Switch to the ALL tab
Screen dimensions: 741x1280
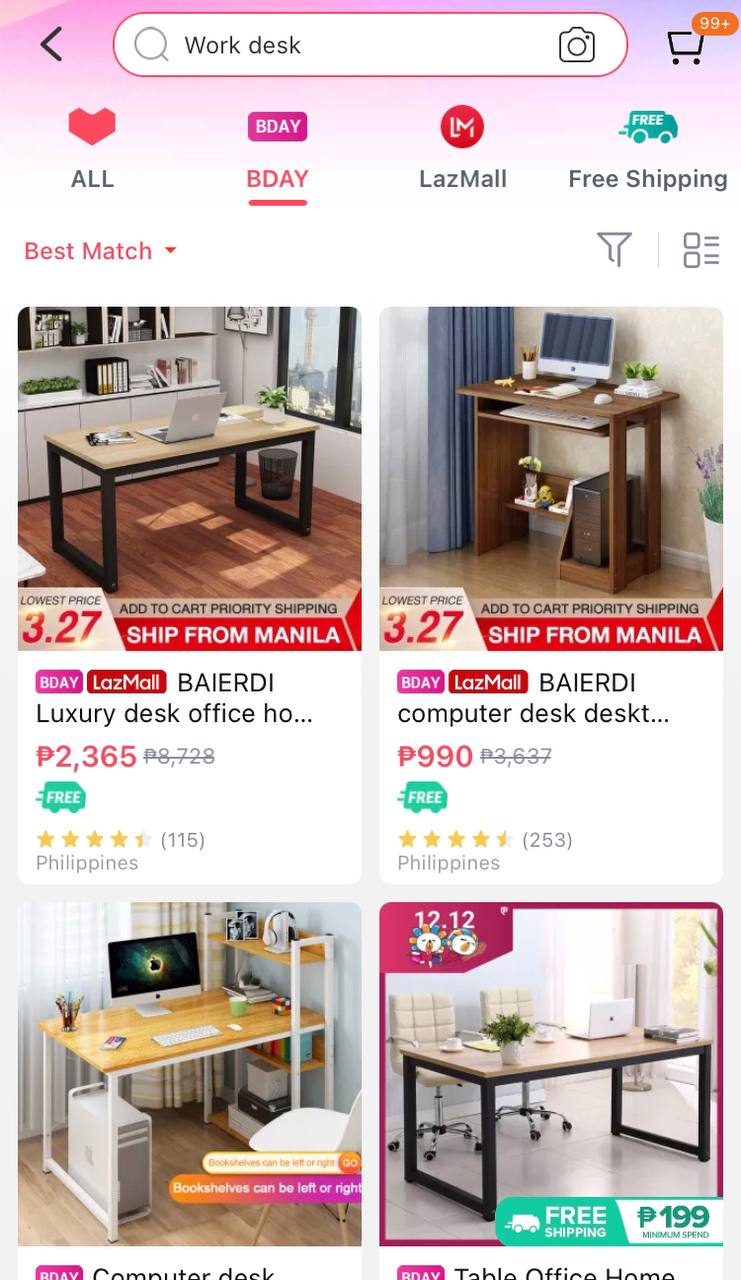pos(92,150)
